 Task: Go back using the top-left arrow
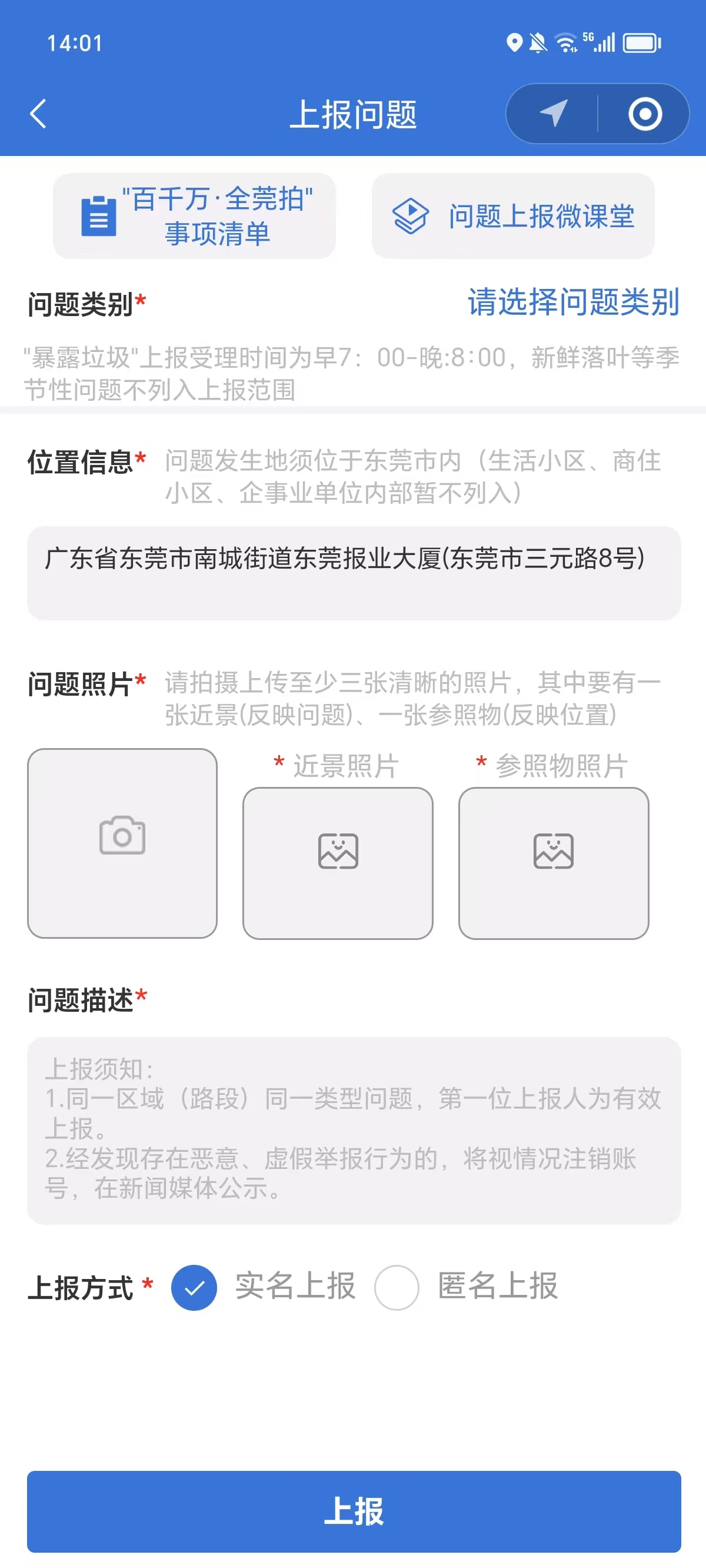(38, 114)
